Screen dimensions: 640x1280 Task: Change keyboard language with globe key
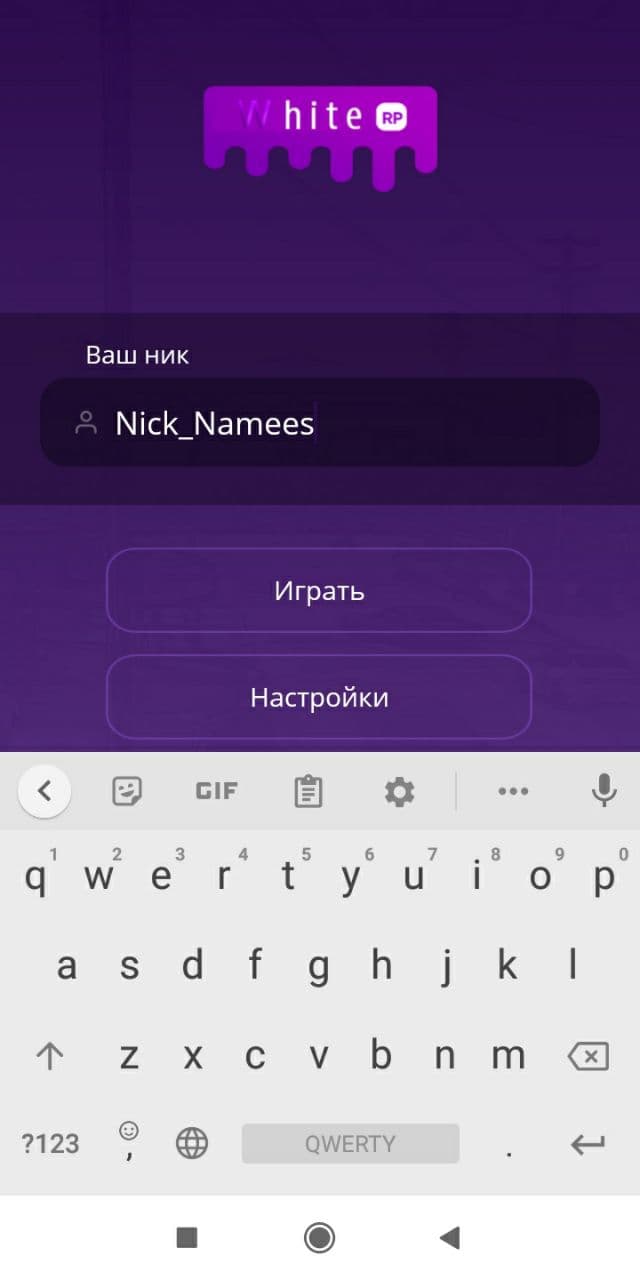click(192, 1143)
